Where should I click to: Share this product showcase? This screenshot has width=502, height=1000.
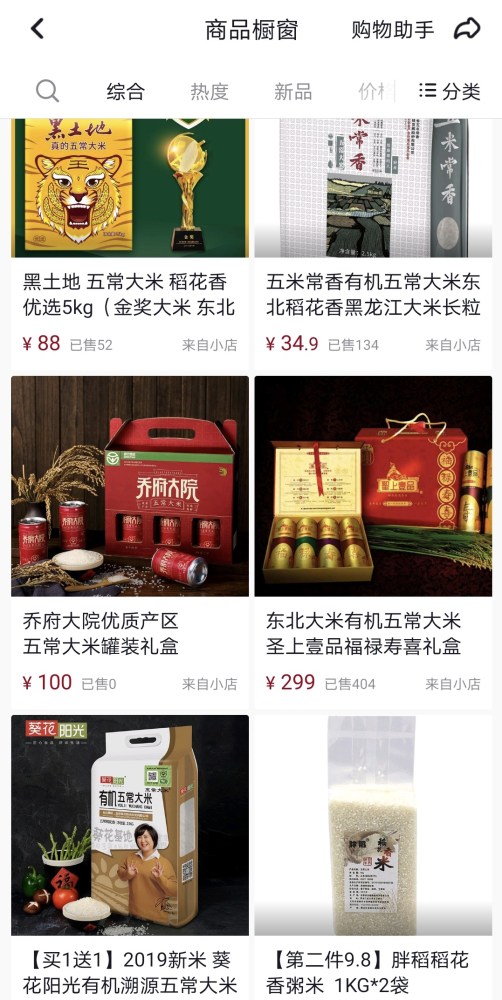(x=467, y=29)
